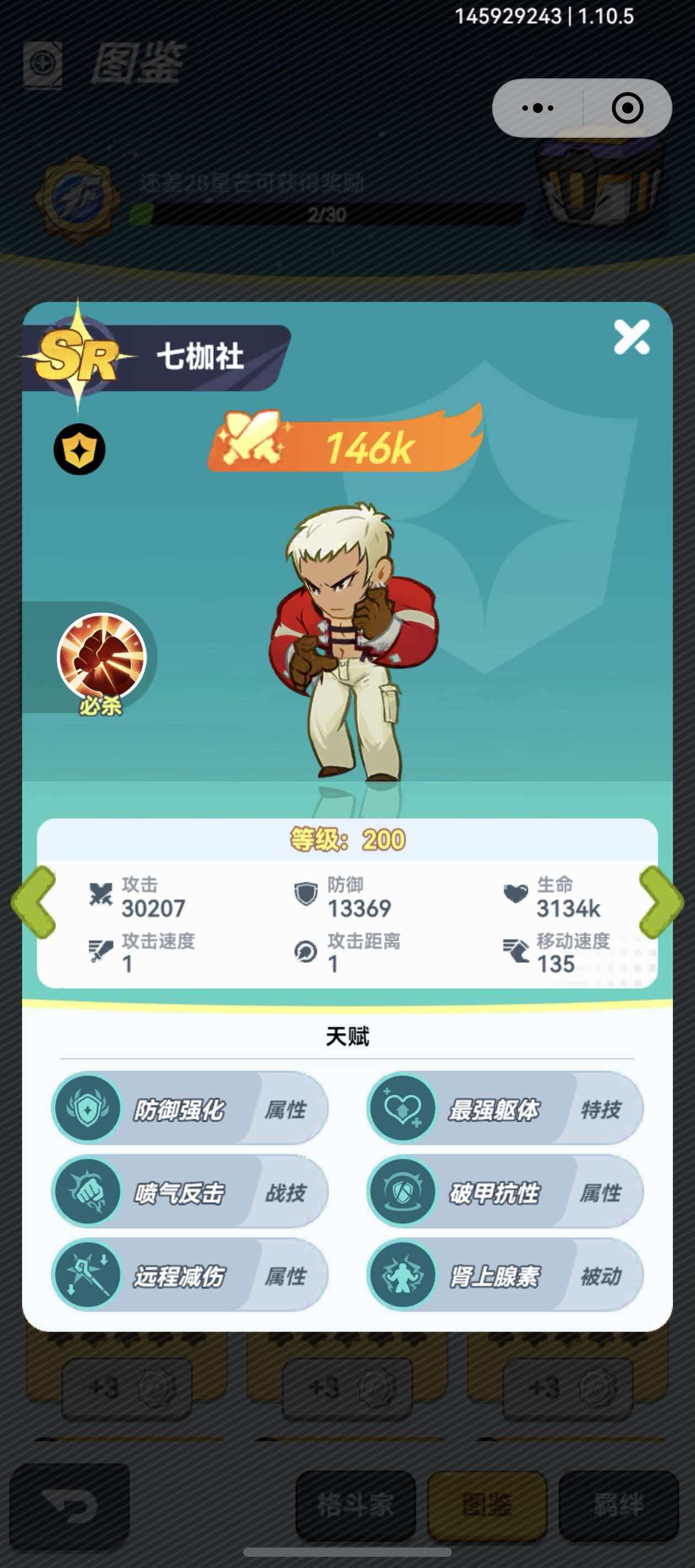Go to the next character with right arrow

(660, 902)
